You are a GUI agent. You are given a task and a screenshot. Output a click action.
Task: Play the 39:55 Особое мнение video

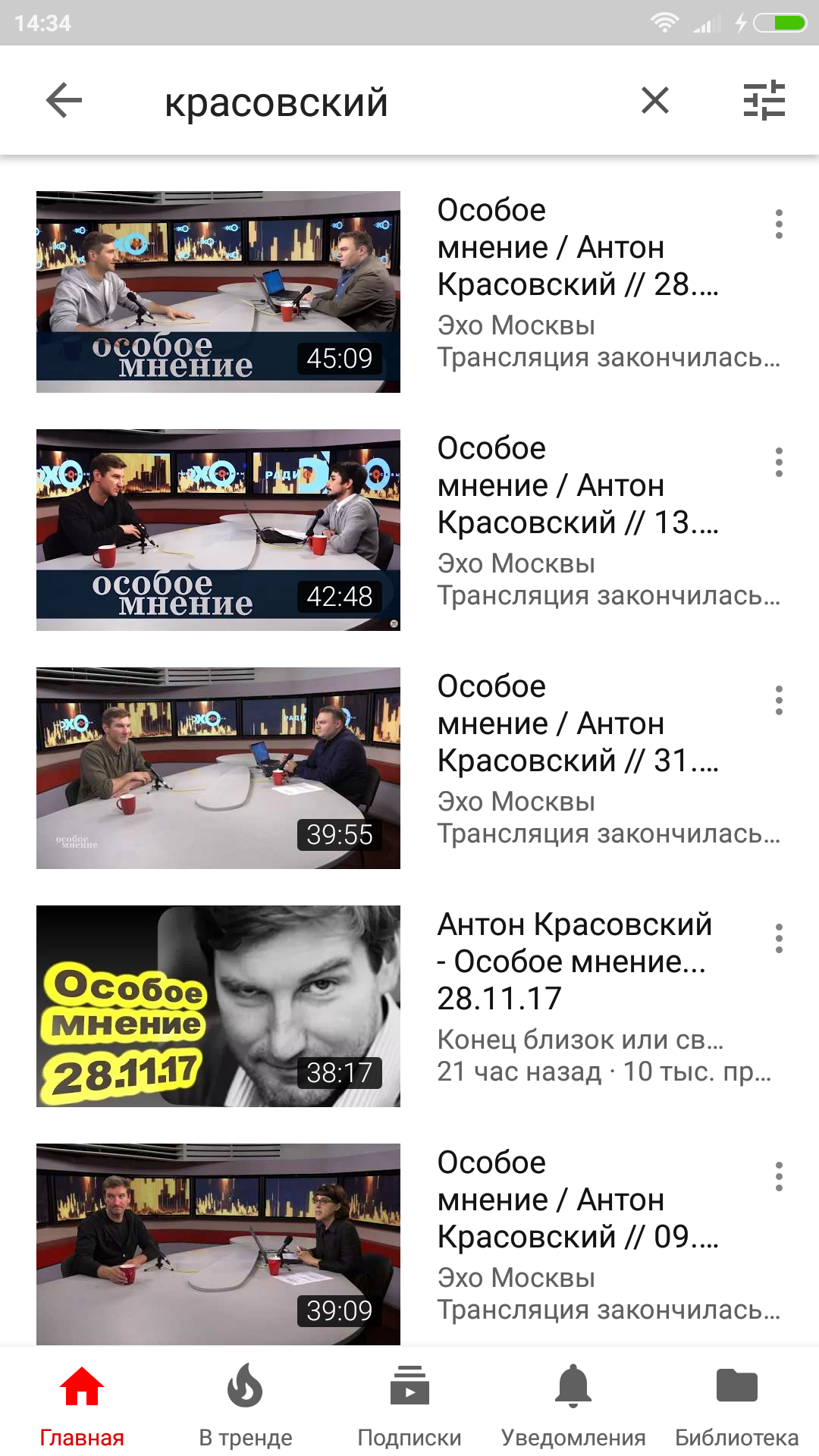[218, 768]
